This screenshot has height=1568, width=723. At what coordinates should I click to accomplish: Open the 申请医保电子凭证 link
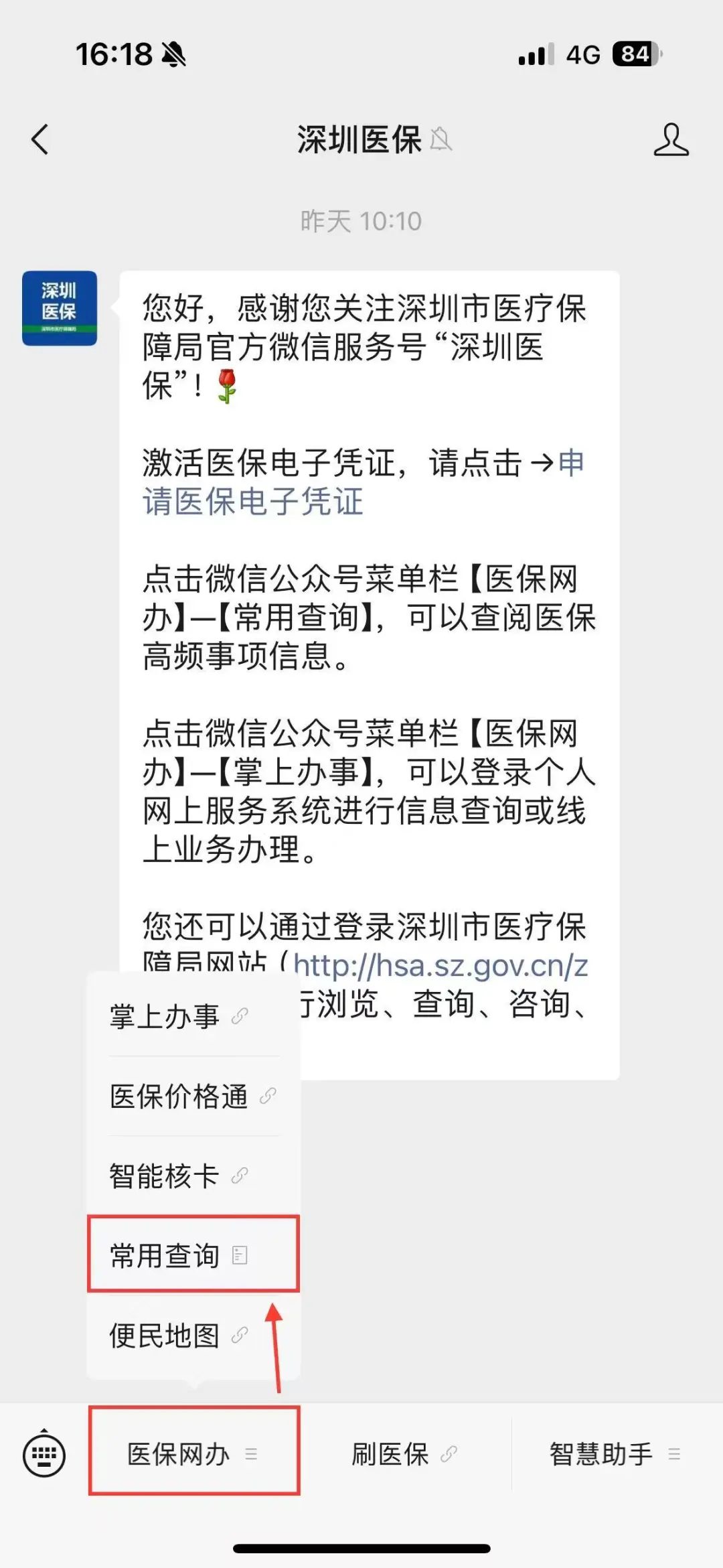[x=253, y=501]
